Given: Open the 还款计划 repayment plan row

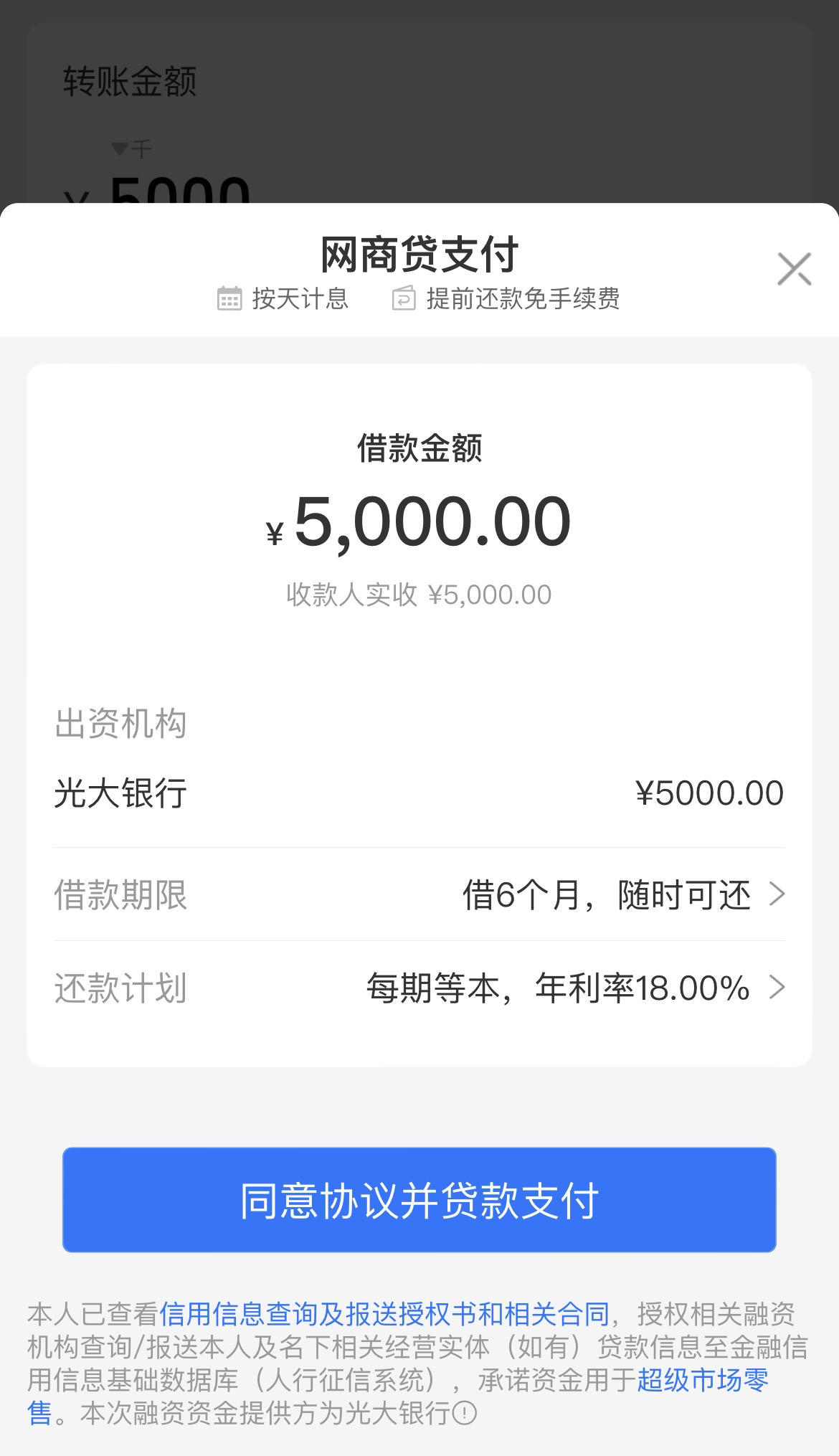Looking at the screenshot, I should tap(419, 988).
